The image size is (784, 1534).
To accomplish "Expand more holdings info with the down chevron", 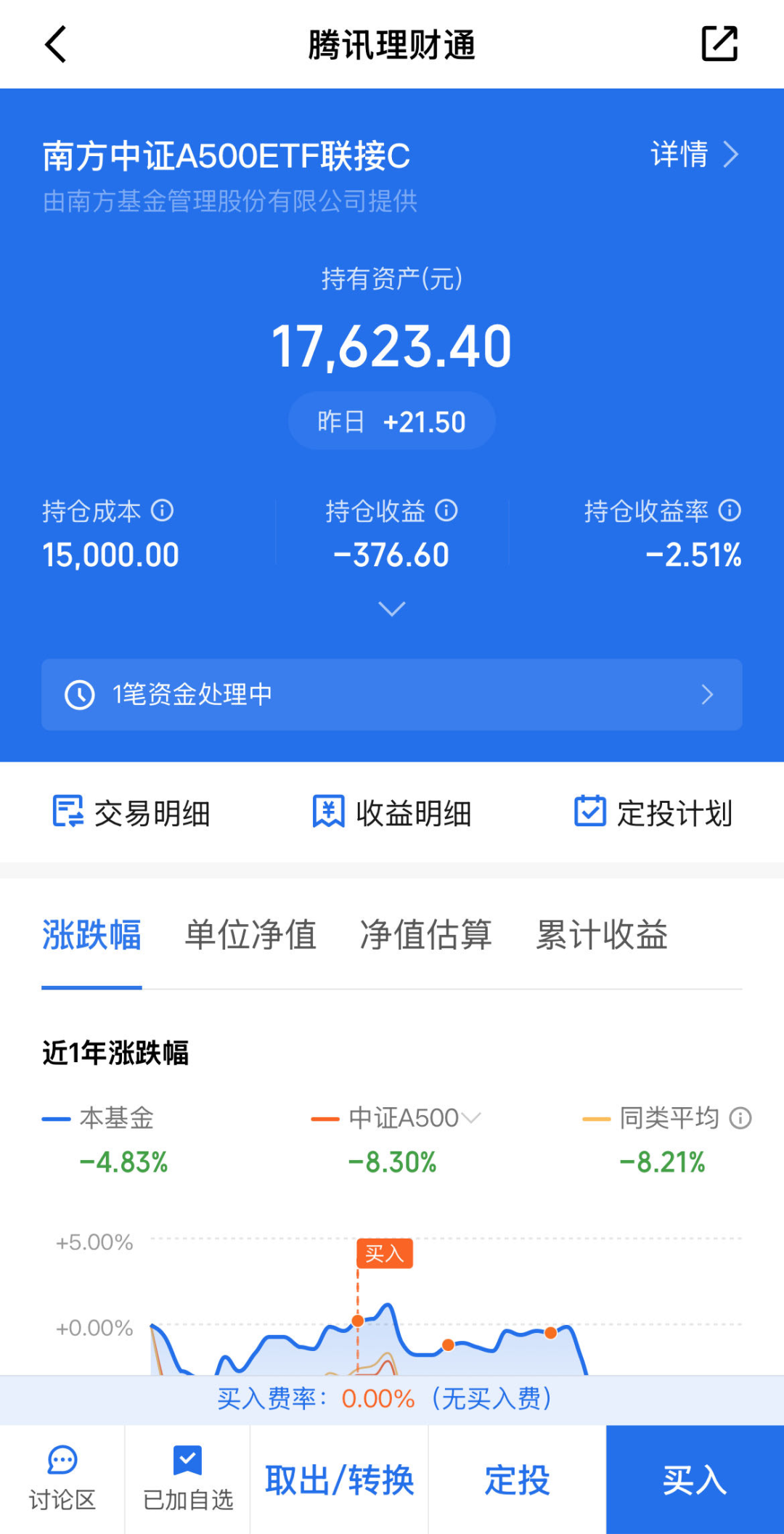I will (x=392, y=609).
